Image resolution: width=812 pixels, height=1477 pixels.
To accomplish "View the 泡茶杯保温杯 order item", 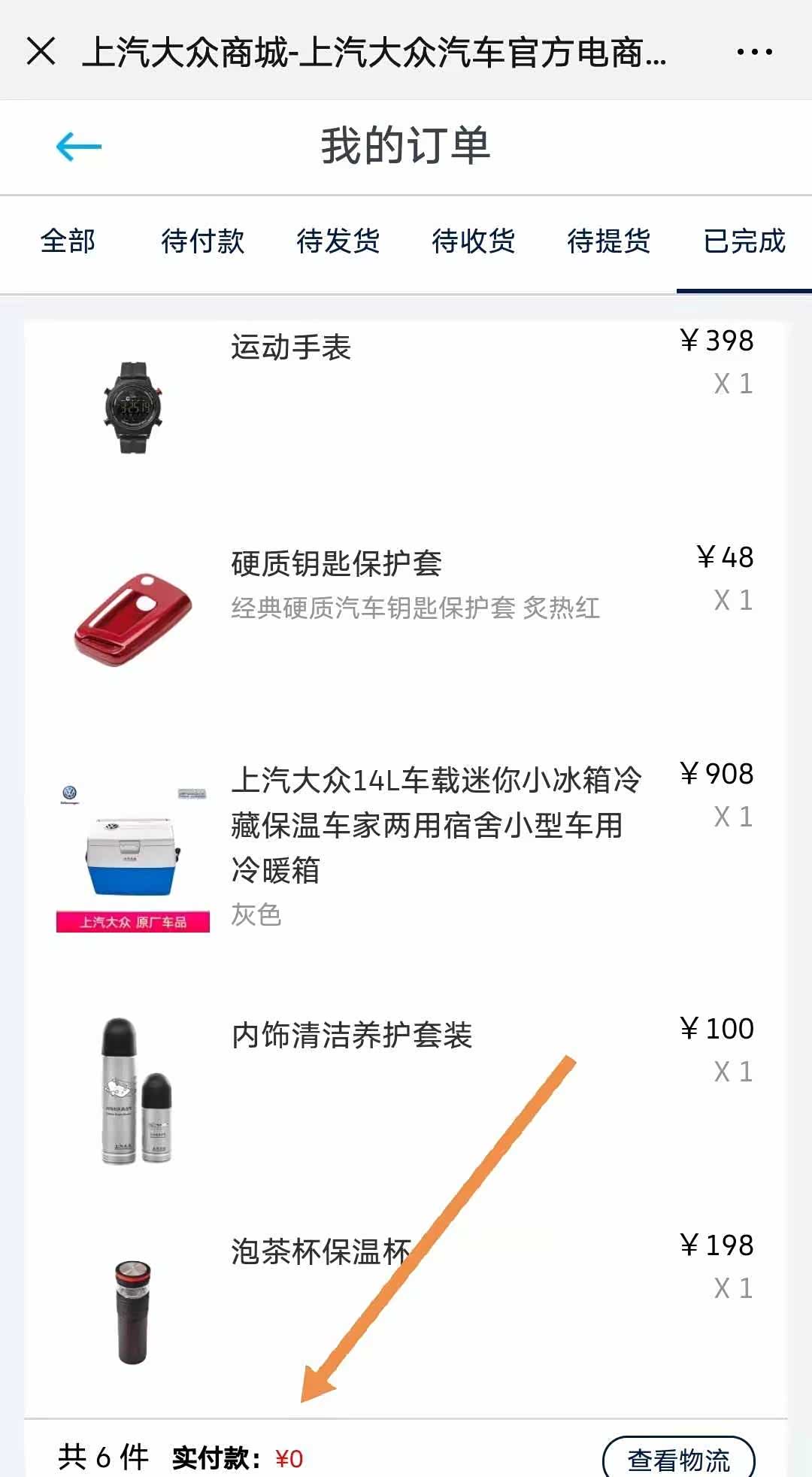I will [321, 1252].
